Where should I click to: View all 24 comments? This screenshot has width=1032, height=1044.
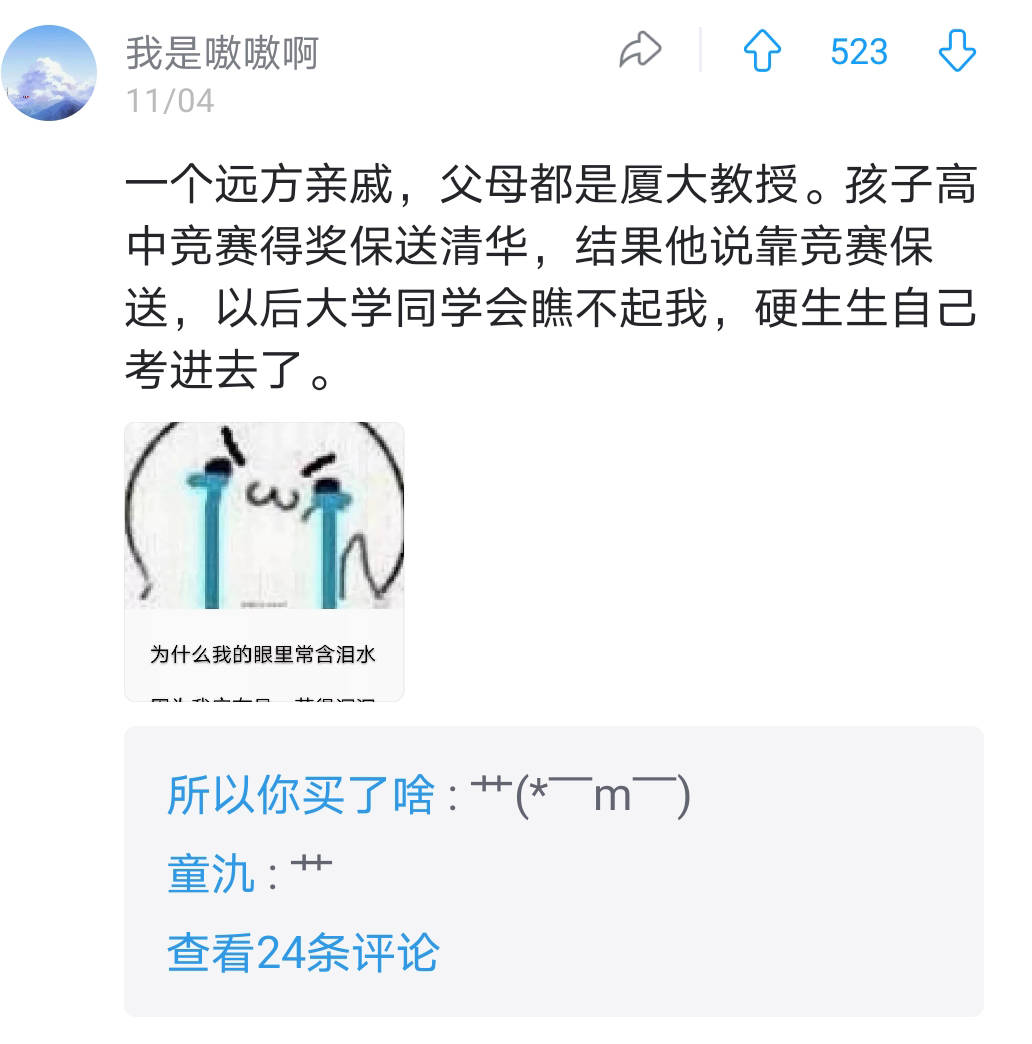(303, 953)
